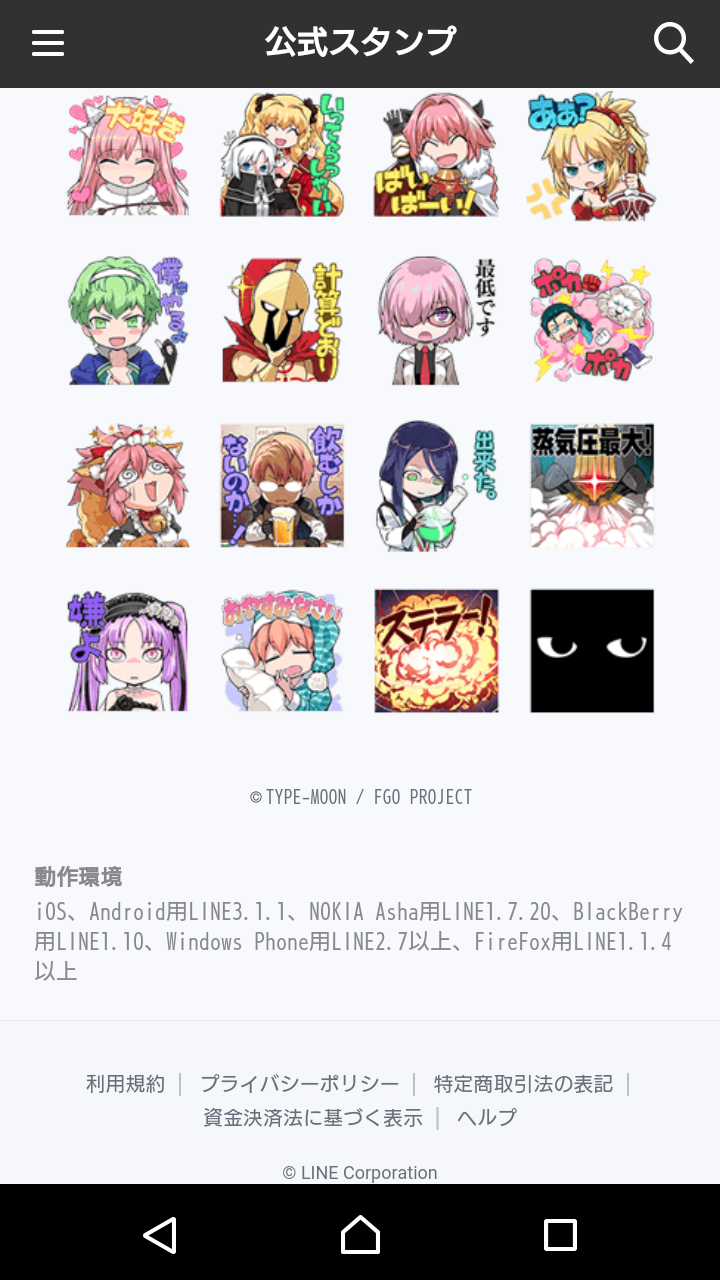The width and height of the screenshot is (720, 1280).
Task: Open the hamburger menu
Action: pyautogui.click(x=48, y=43)
